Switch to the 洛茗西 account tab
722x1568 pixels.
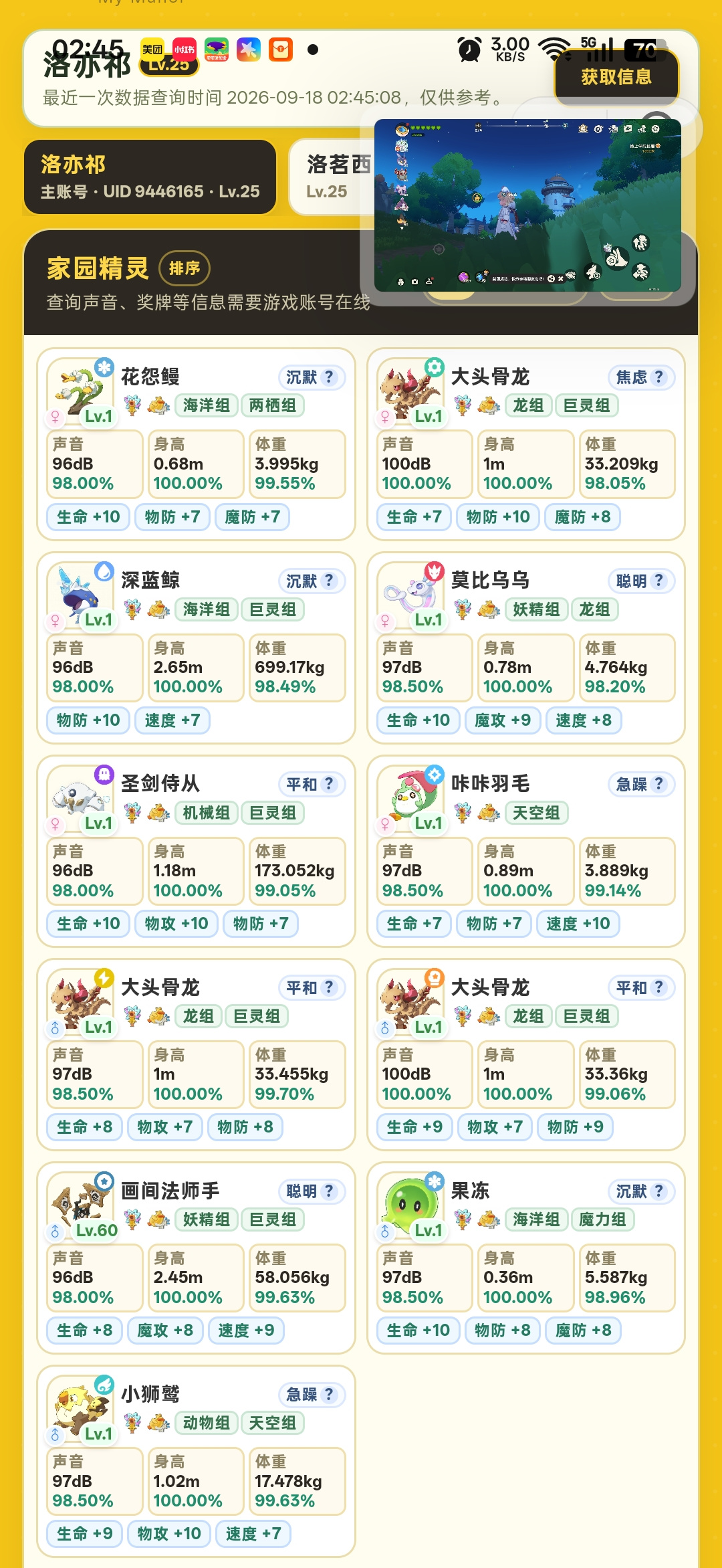point(331,177)
